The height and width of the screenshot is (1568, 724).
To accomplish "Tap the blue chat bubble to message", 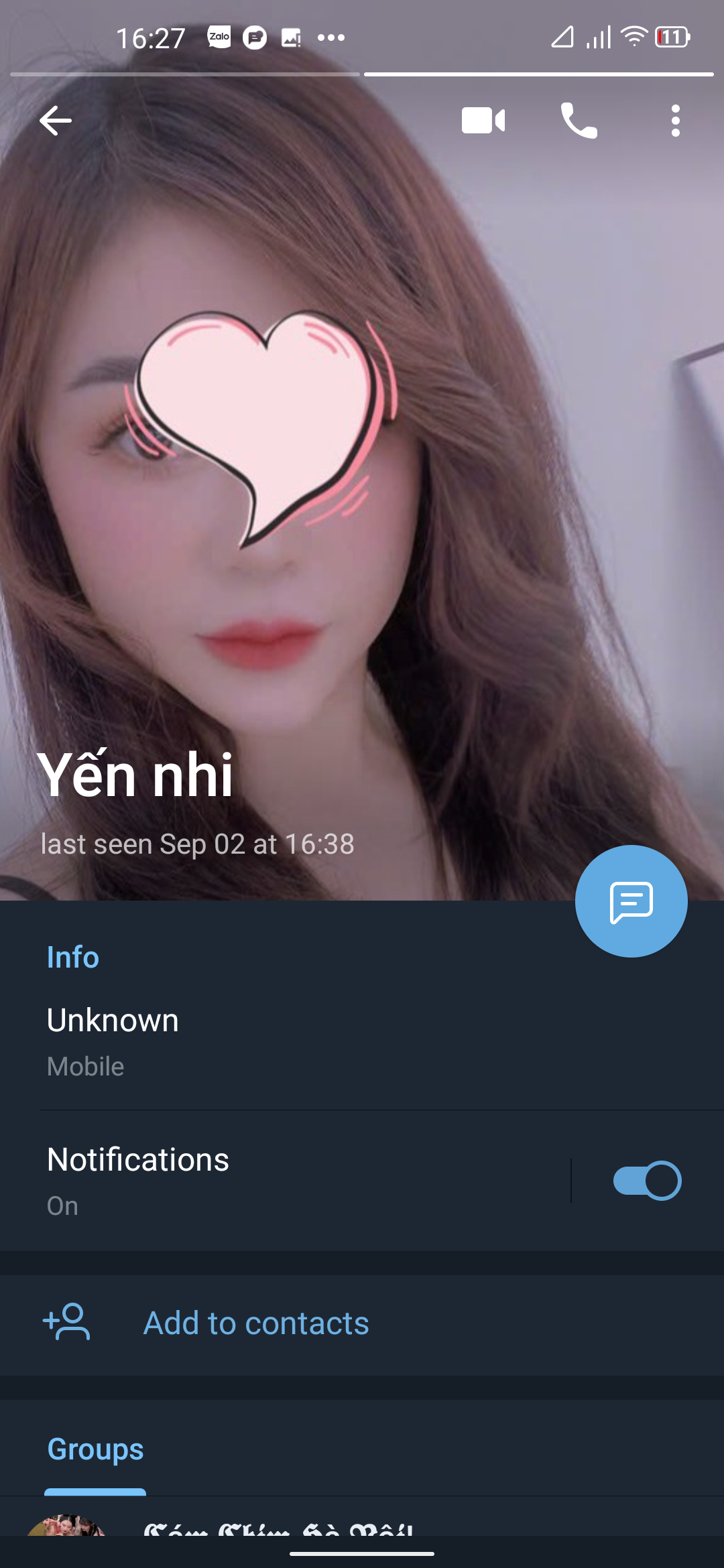I will click(x=631, y=901).
